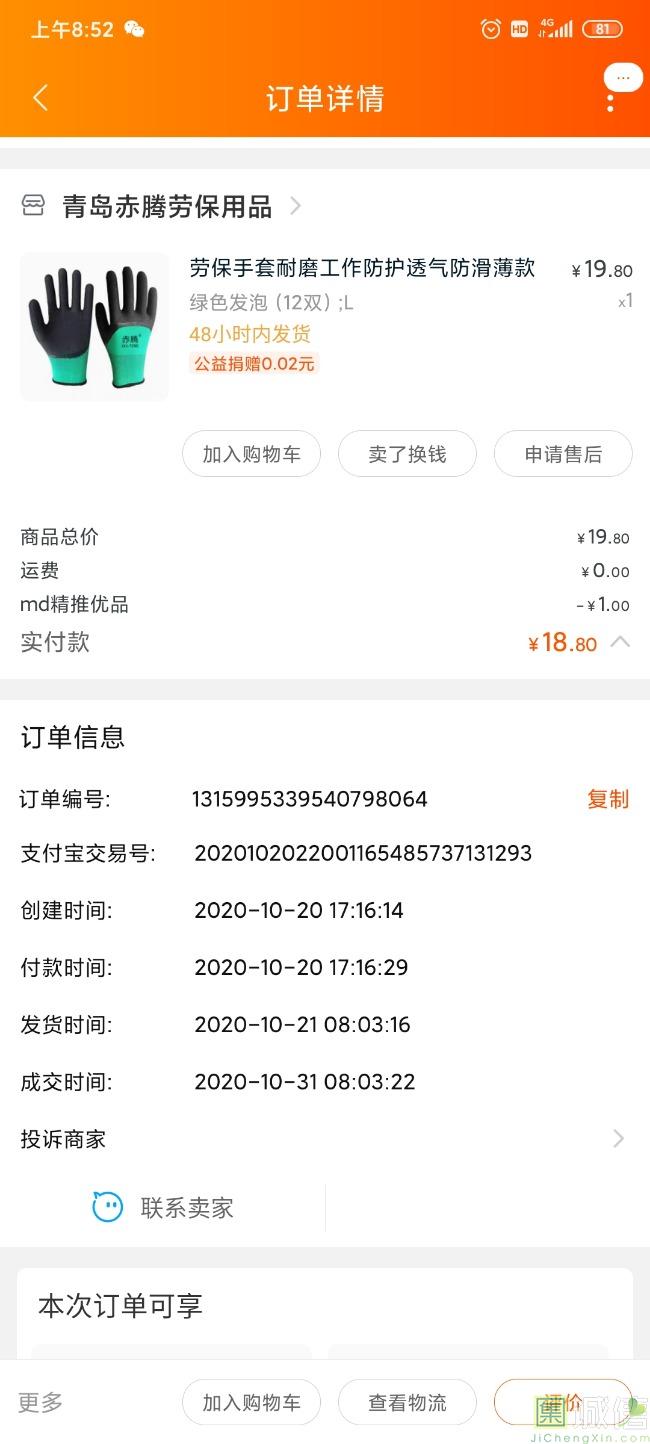650x1444 pixels.
Task: Copy the order number with 复制
Action: pyautogui.click(x=607, y=799)
